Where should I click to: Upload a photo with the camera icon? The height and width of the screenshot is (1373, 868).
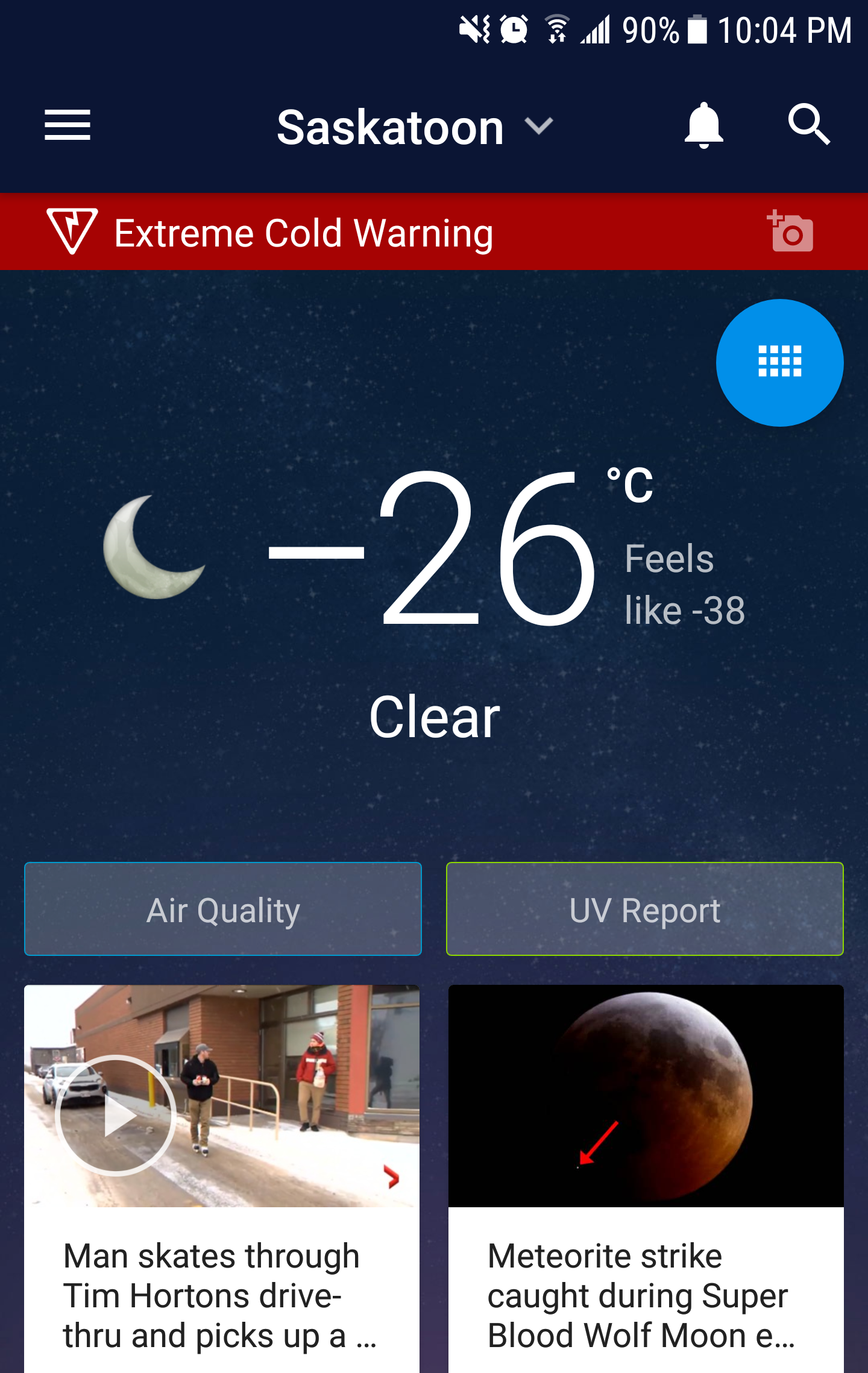click(790, 231)
